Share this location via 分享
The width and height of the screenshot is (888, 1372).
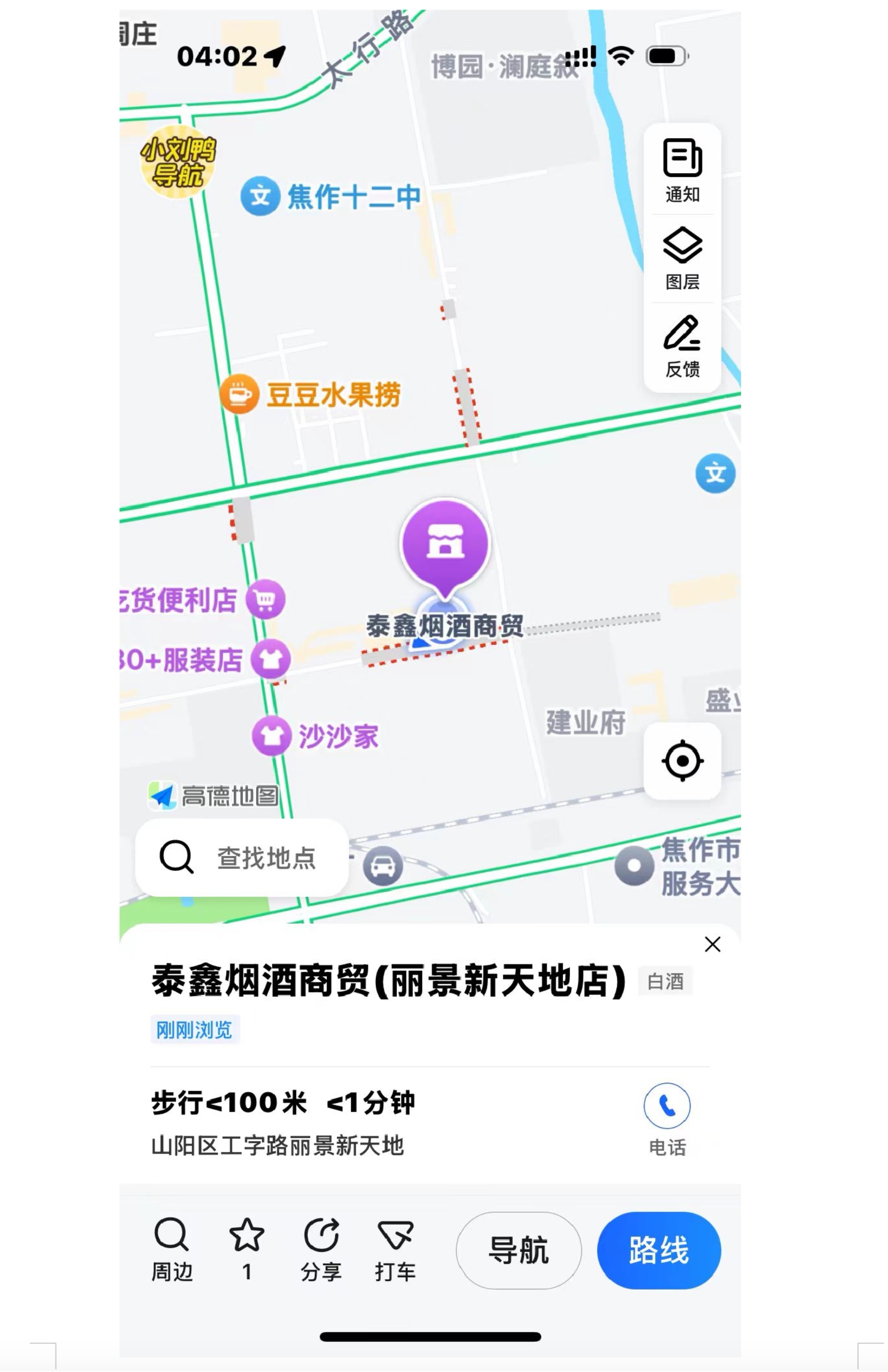pos(321,1248)
